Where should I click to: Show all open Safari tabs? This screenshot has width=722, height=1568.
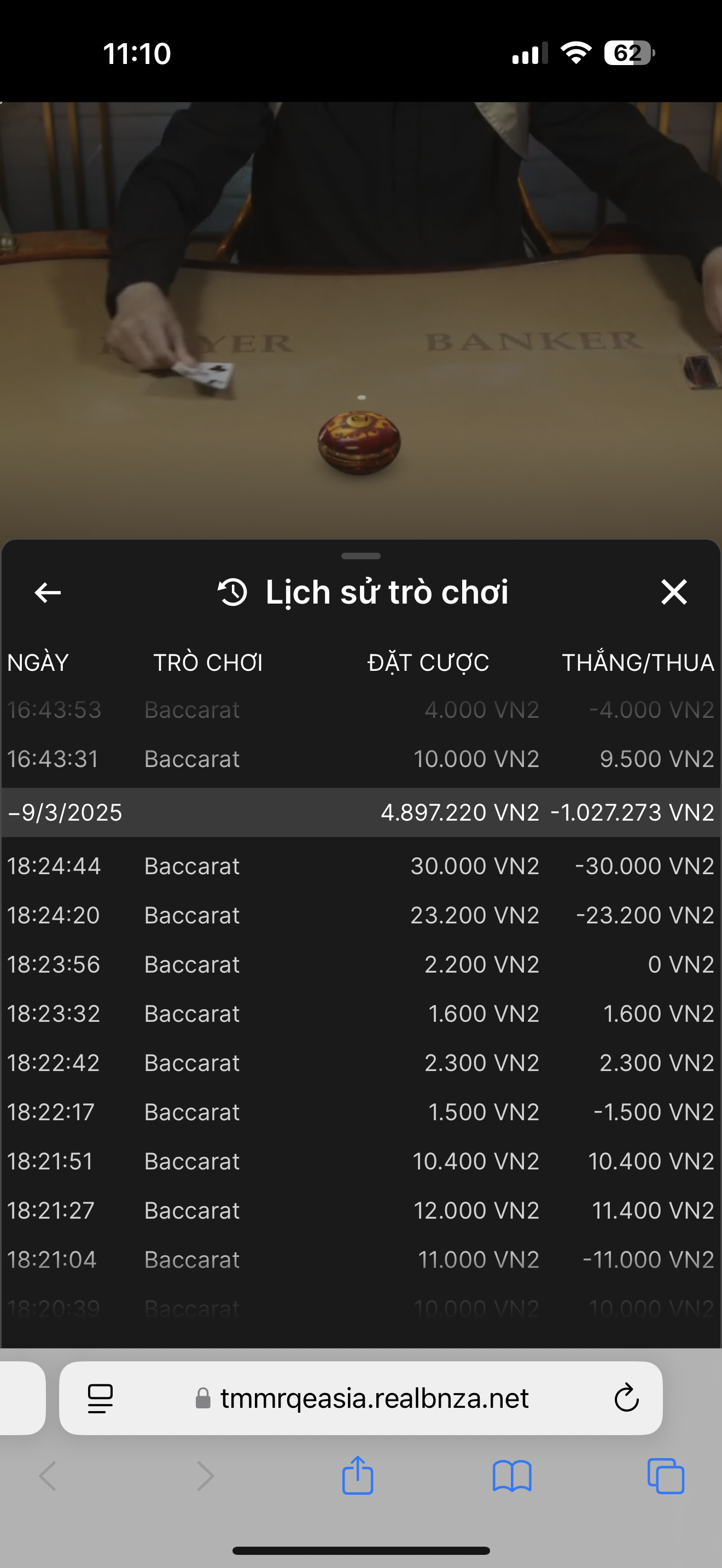tap(665, 1476)
